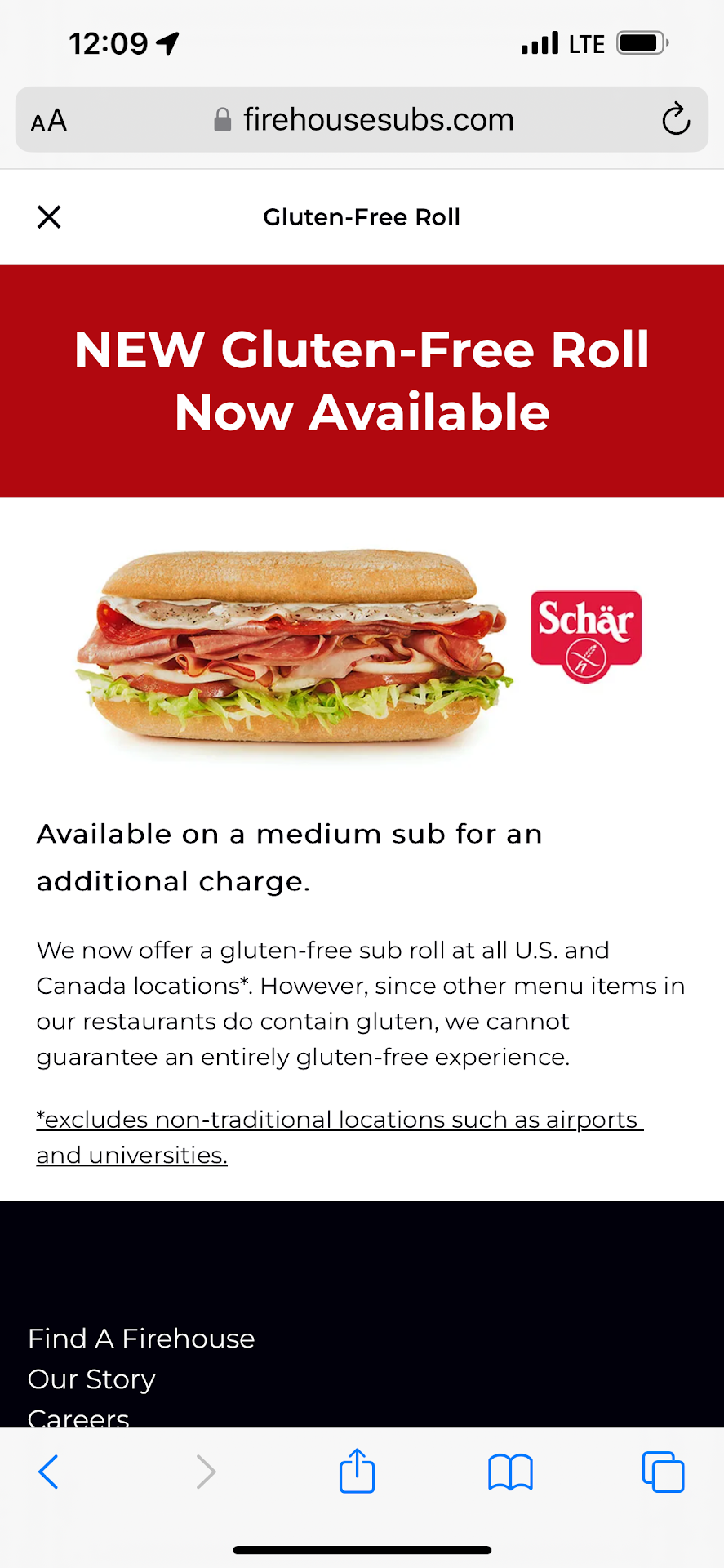Open Find A Firehouse
The height and width of the screenshot is (1568, 724).
pos(141,1339)
